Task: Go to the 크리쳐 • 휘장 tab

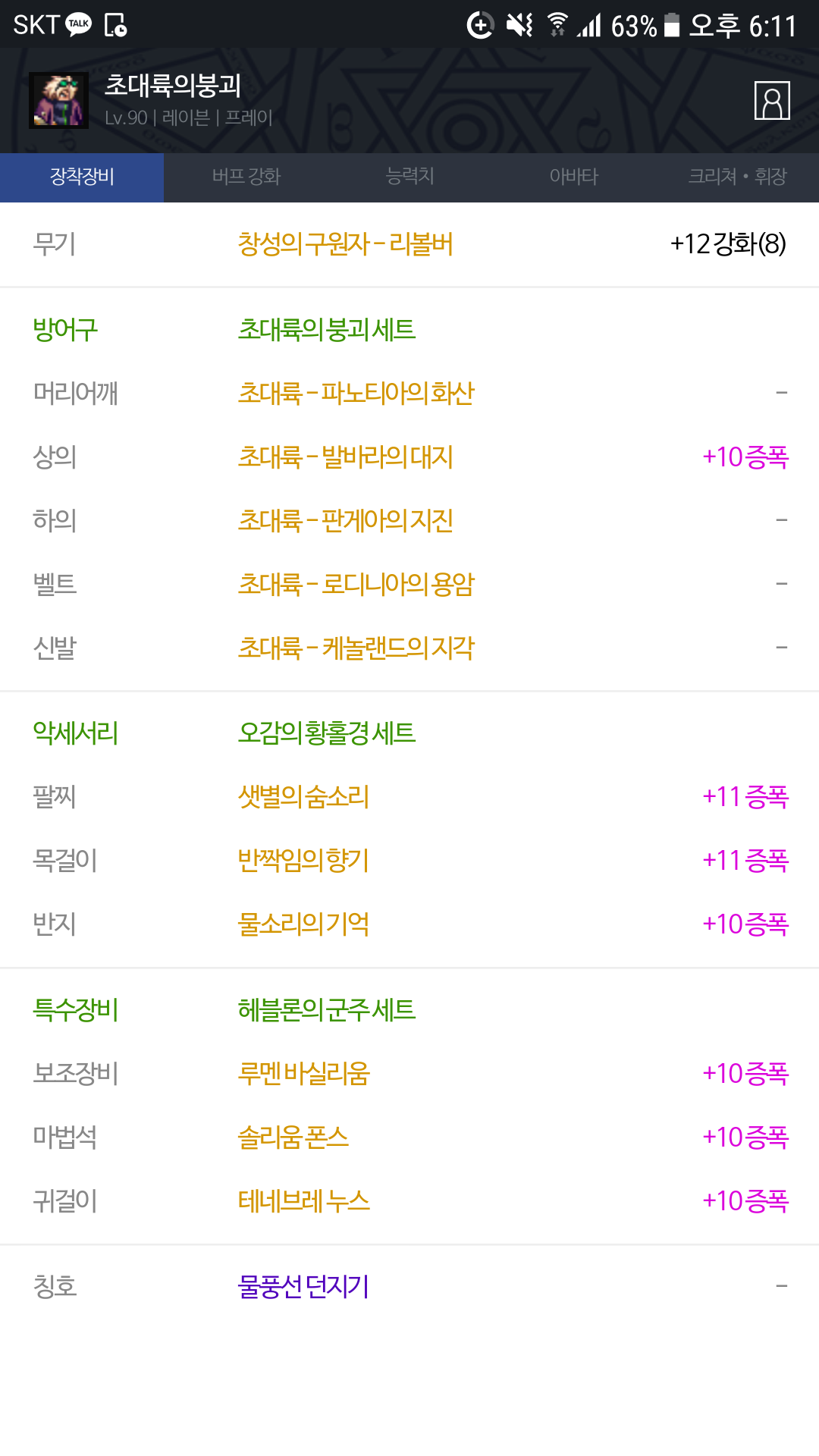Action: tap(737, 177)
